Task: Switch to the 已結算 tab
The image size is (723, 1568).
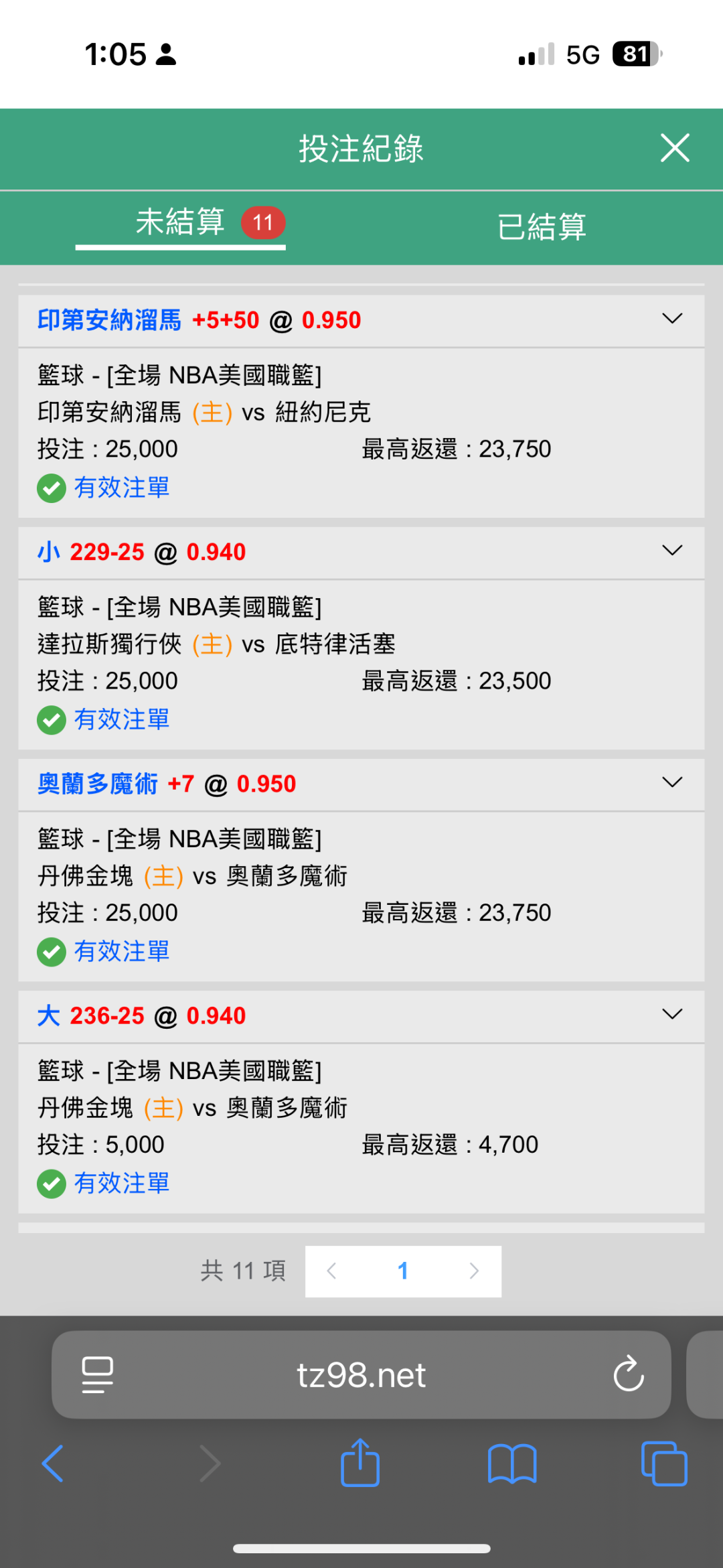Action: pos(542,227)
